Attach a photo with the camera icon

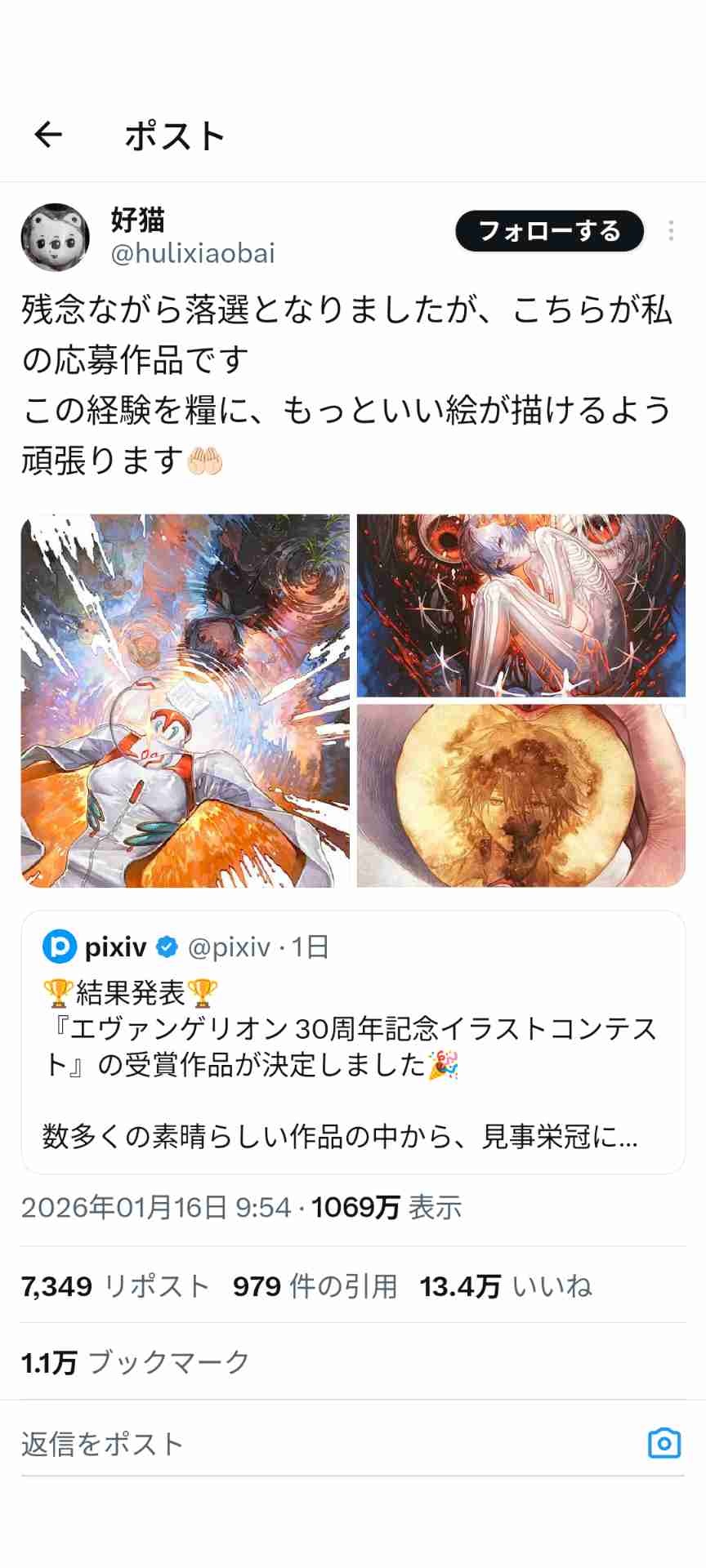click(x=664, y=1444)
